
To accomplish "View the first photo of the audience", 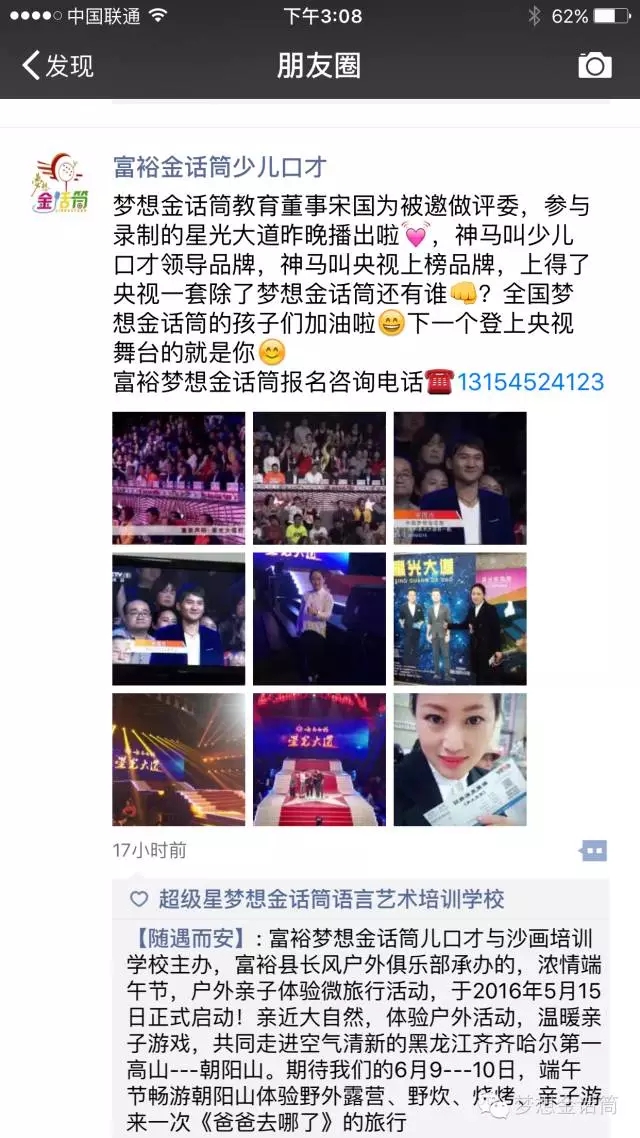I will click(x=178, y=478).
